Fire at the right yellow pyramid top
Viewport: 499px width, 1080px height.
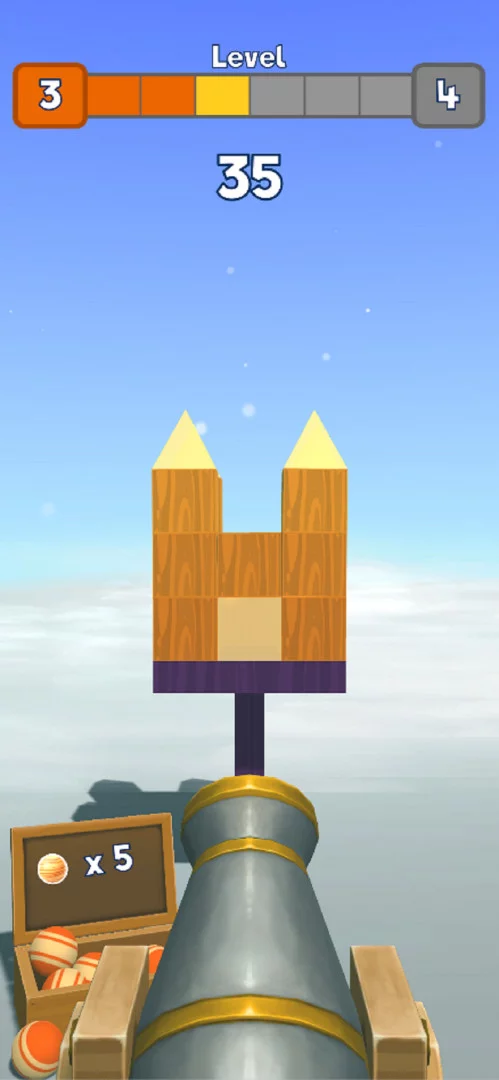click(x=315, y=441)
